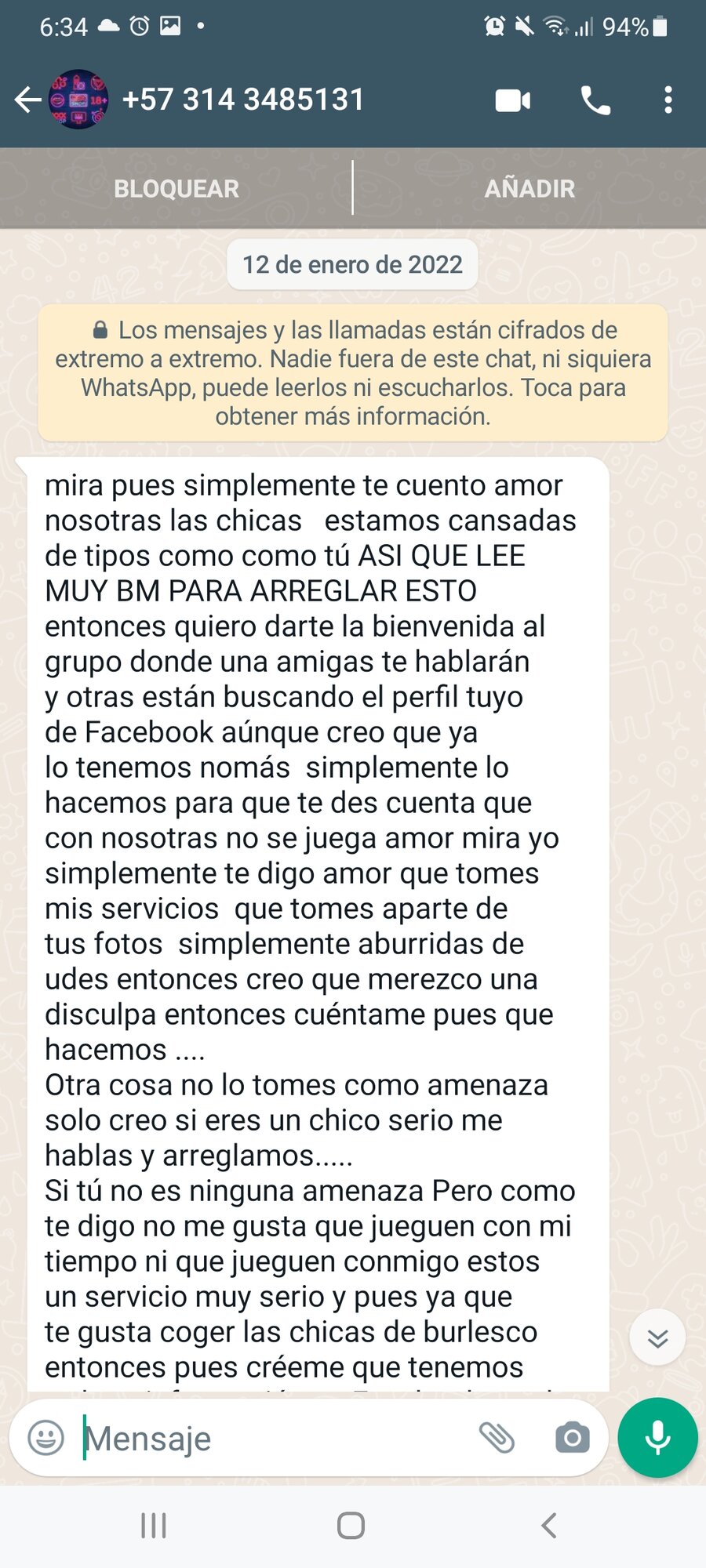The height and width of the screenshot is (1568, 706).
Task: Go back to the chat list
Action: click(x=28, y=100)
